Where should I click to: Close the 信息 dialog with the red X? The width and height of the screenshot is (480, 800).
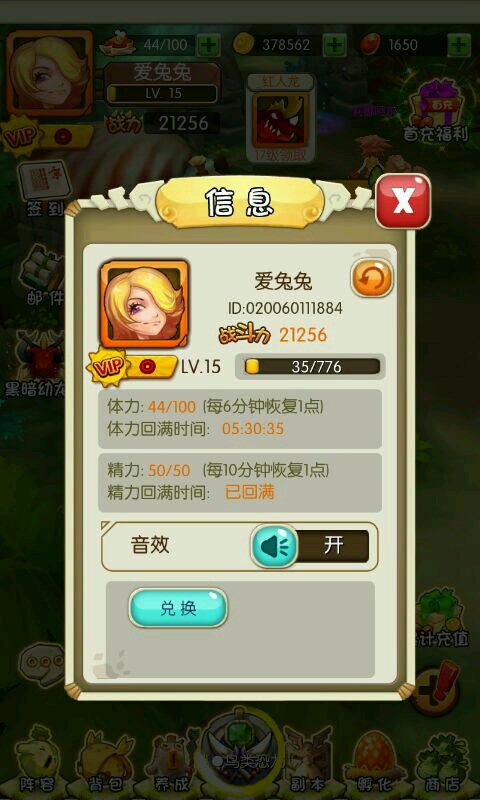[x=403, y=201]
